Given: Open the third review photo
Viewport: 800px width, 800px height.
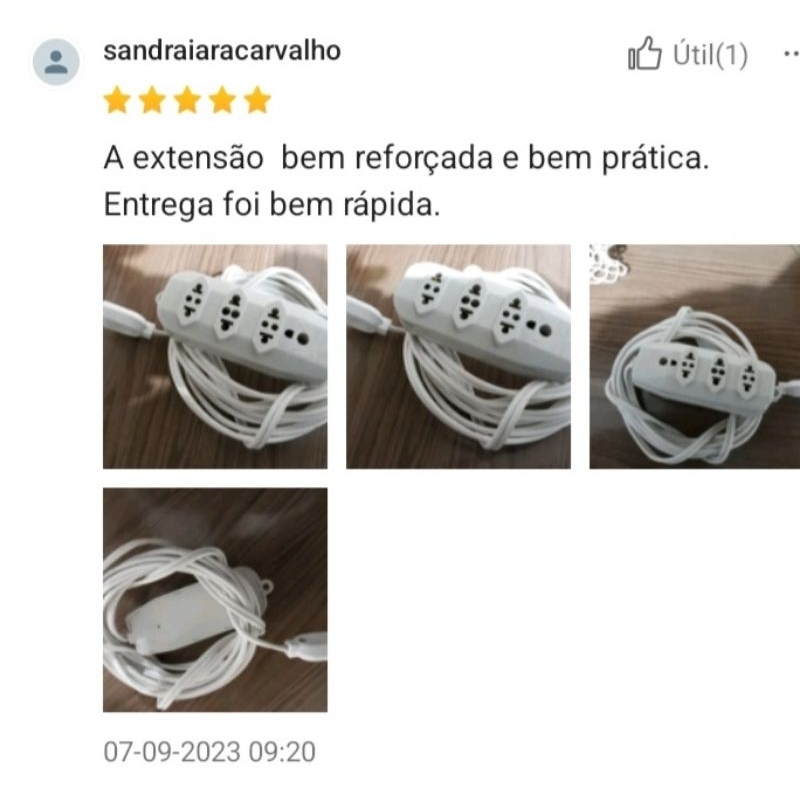Looking at the screenshot, I should 694,356.
